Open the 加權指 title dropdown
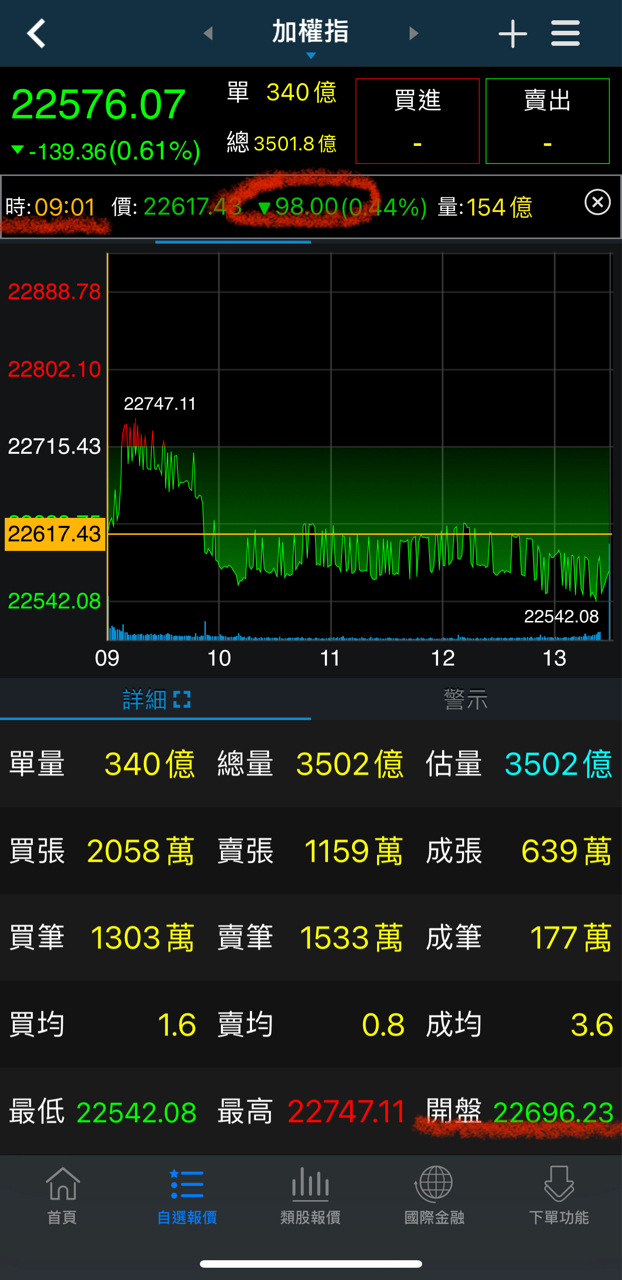The width and height of the screenshot is (622, 1280). point(310,34)
